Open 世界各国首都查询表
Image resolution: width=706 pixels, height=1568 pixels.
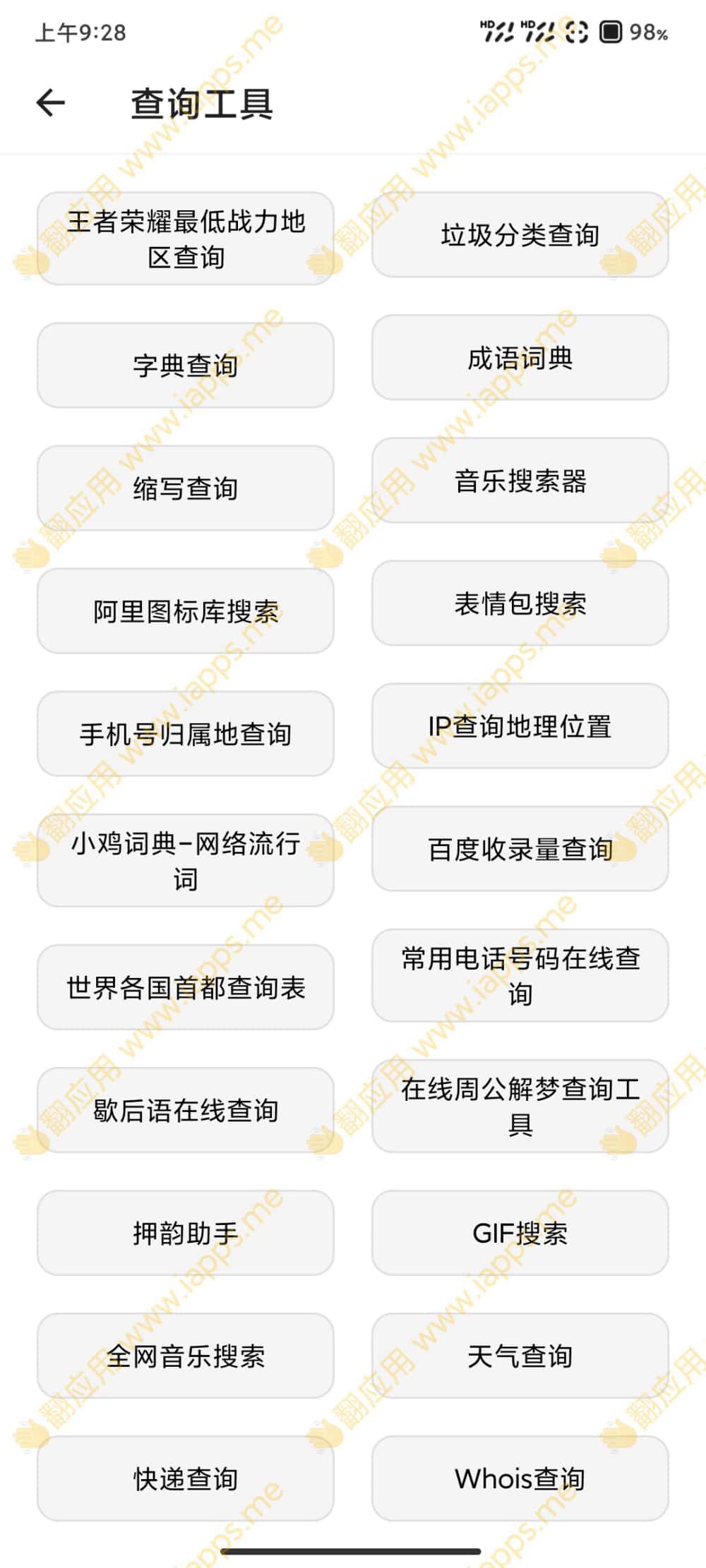(185, 987)
